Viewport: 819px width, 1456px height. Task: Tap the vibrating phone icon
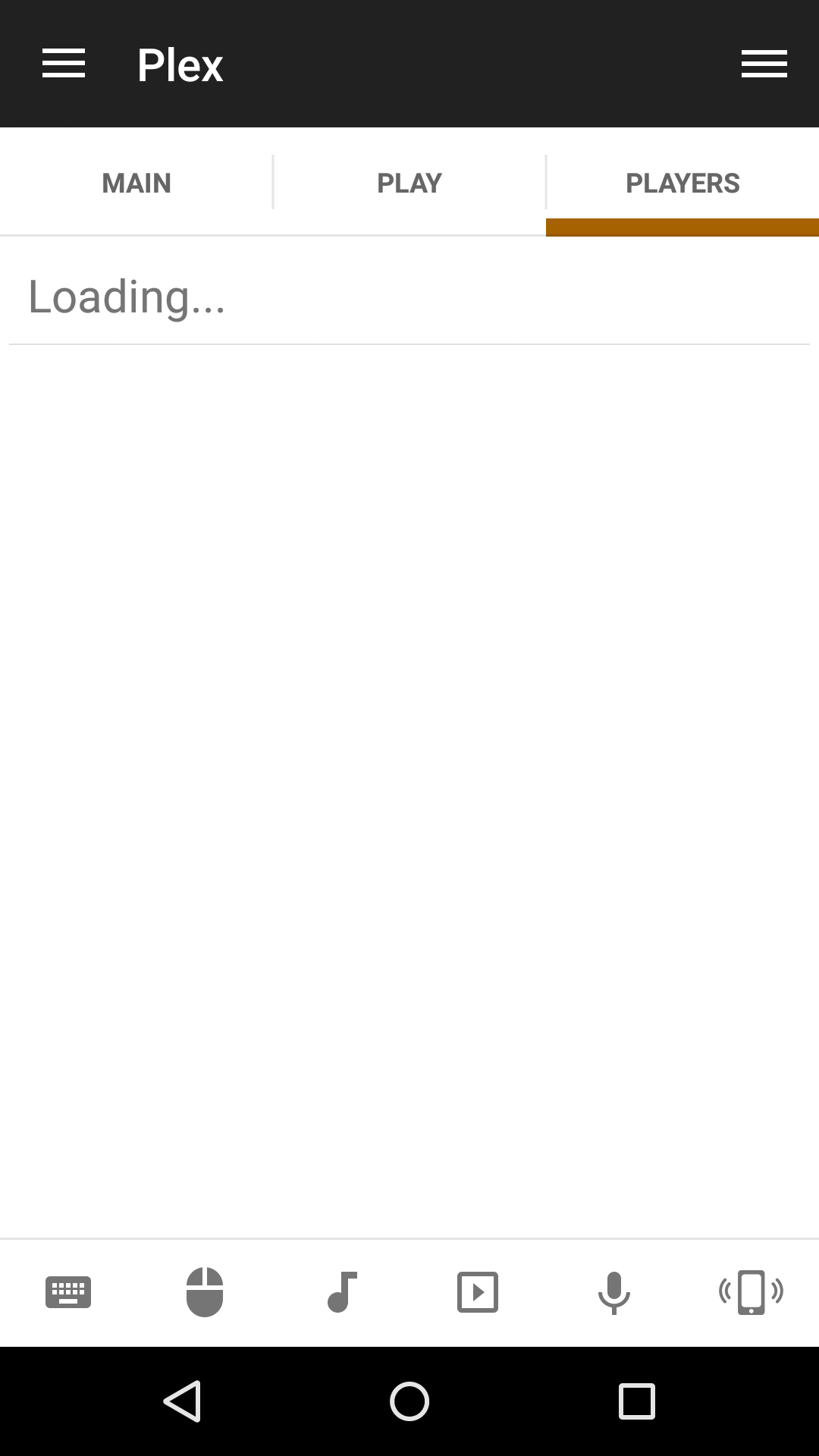click(x=751, y=1292)
